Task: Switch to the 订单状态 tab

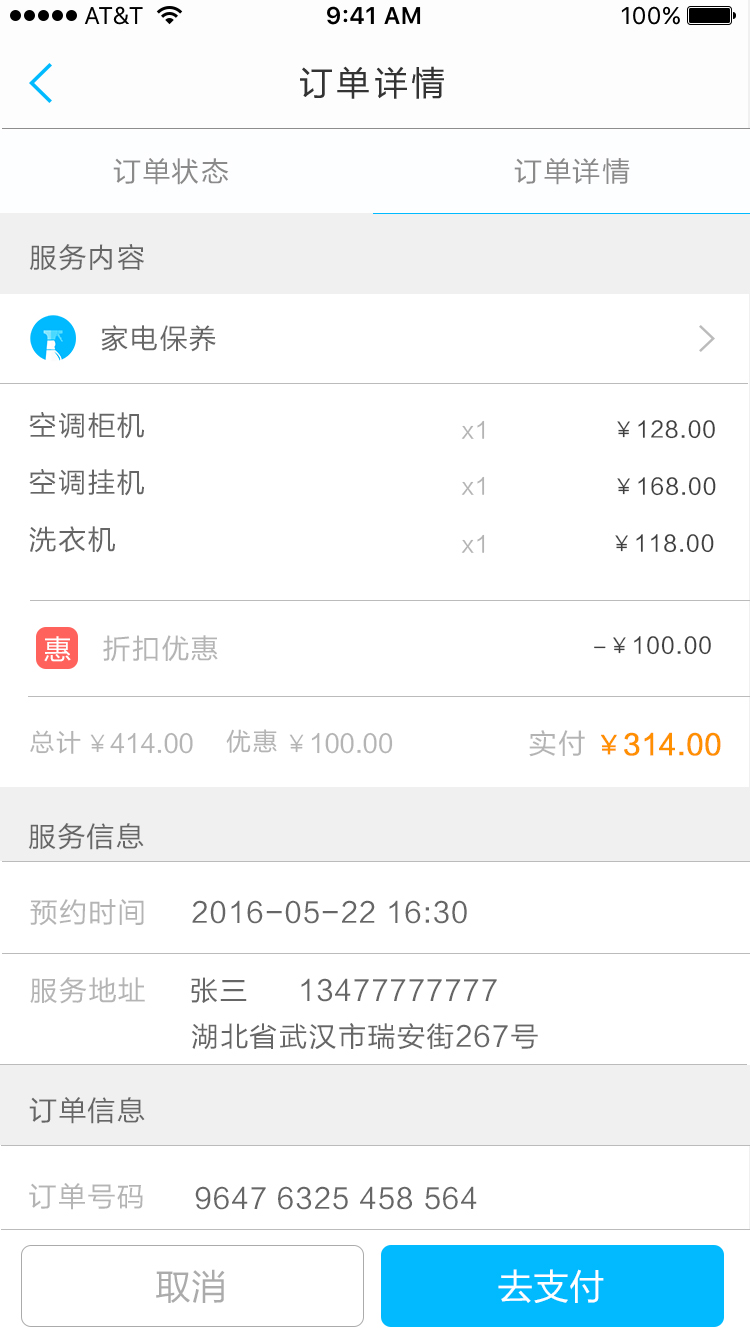Action: (x=172, y=171)
